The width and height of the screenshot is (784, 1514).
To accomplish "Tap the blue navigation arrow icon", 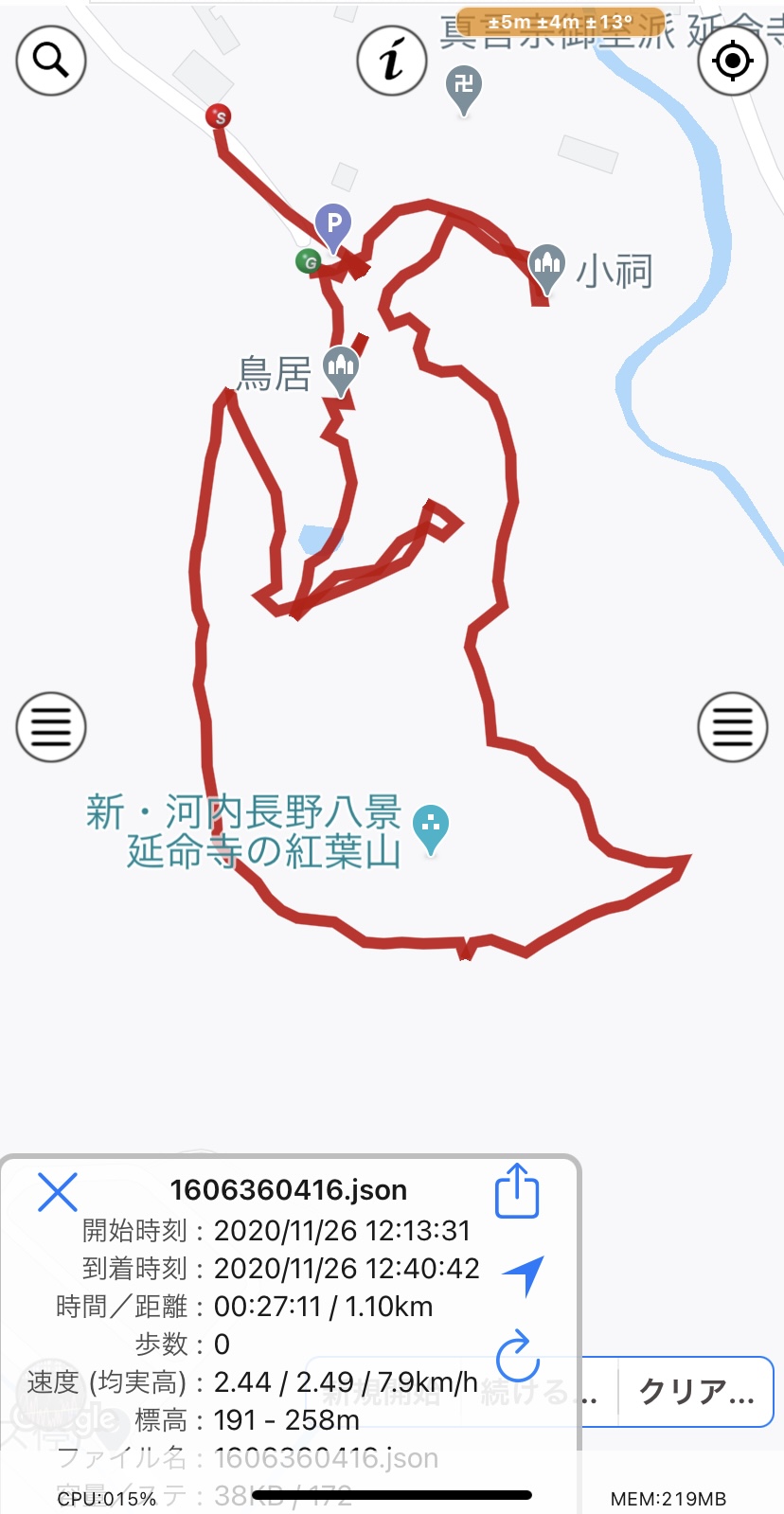I will tap(524, 1274).
